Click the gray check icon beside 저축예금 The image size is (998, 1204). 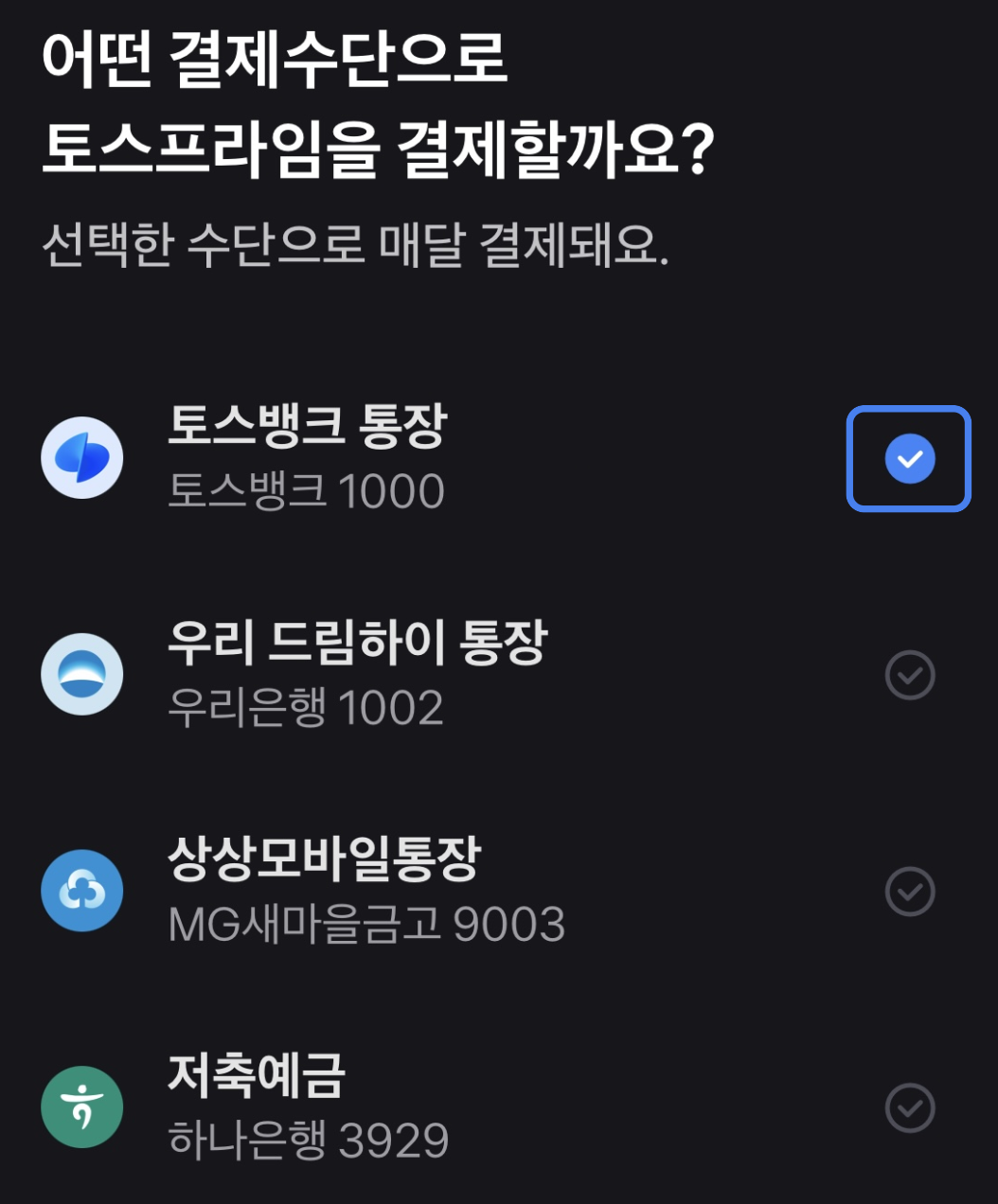tap(909, 1107)
